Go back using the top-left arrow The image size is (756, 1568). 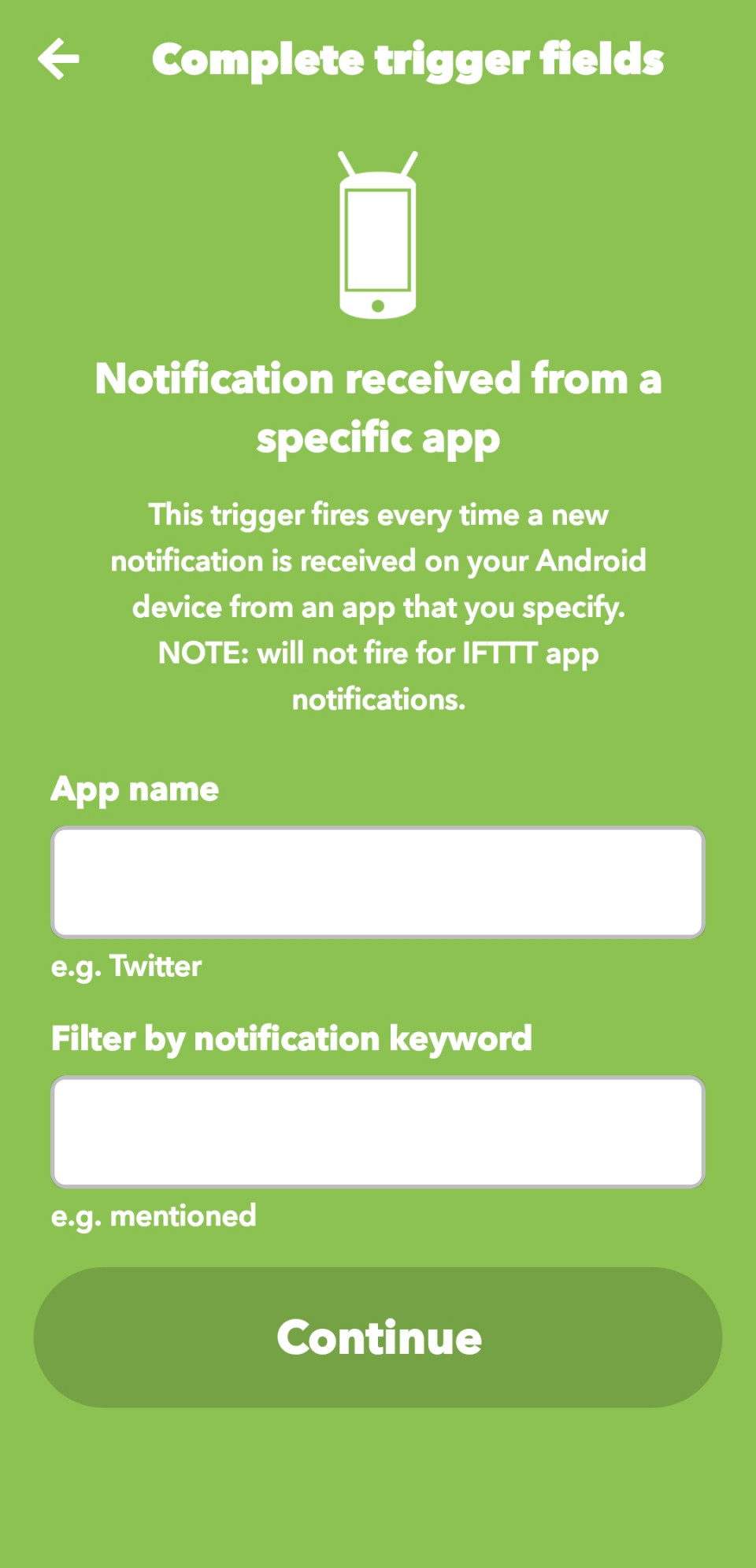[x=58, y=59]
